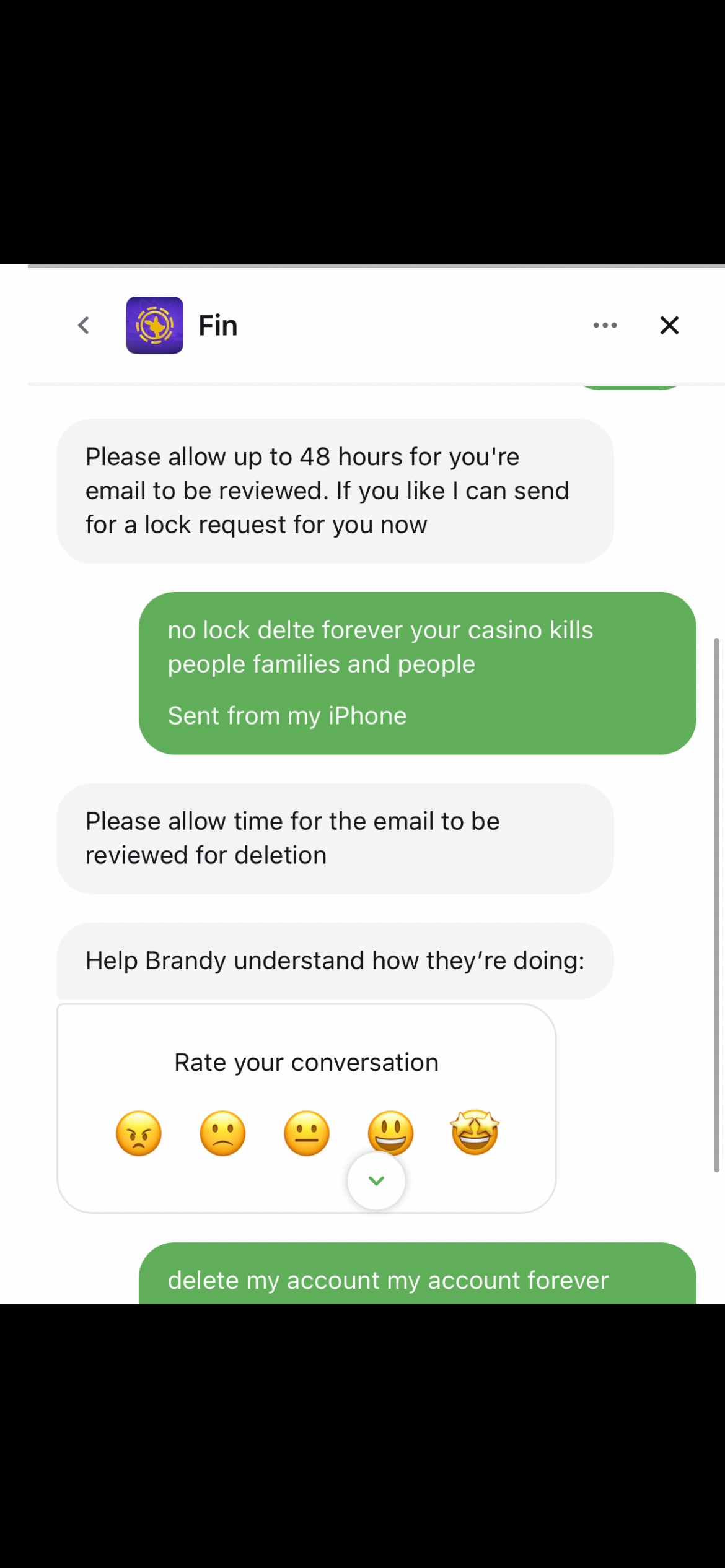Rate conversation with angry face
The height and width of the screenshot is (1568, 725).
point(139,1133)
